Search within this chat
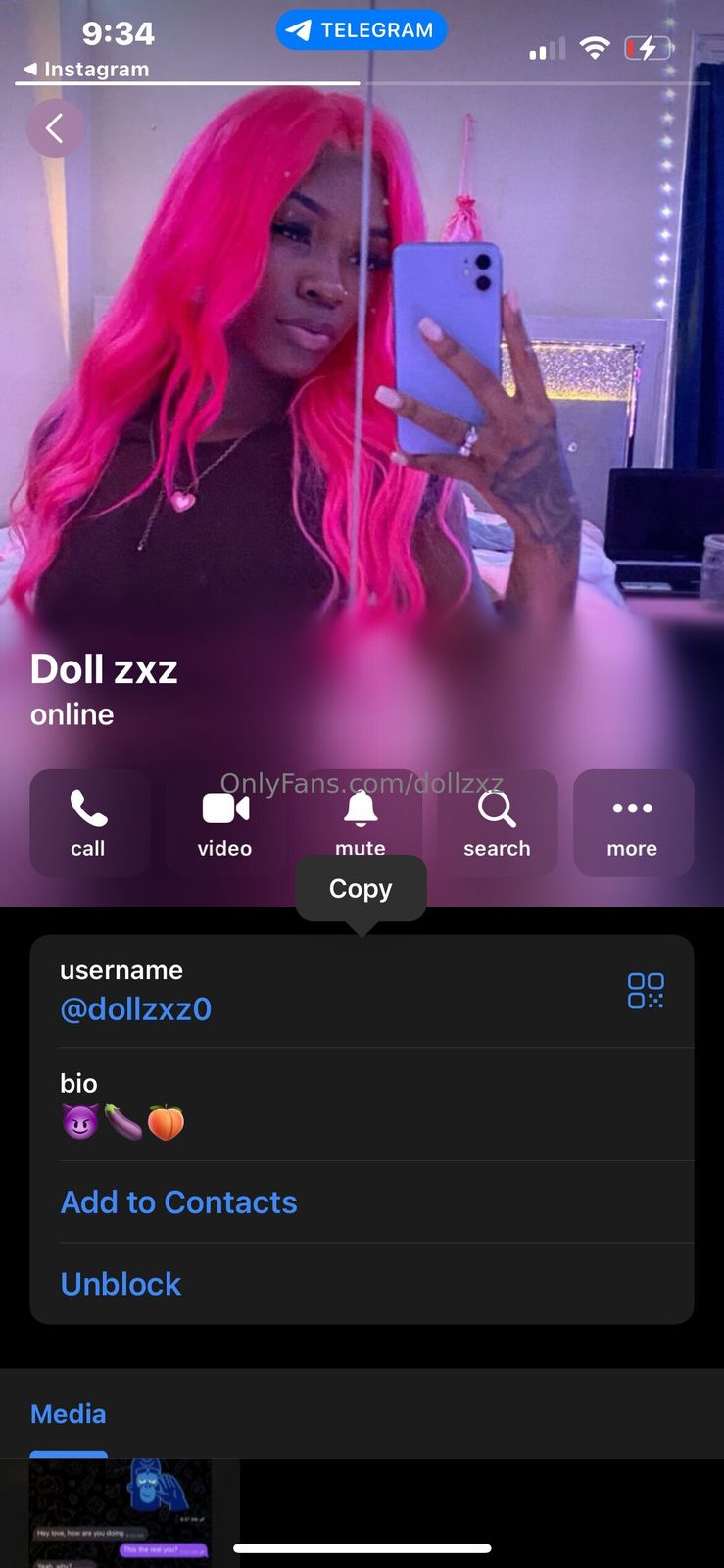Image resolution: width=724 pixels, height=1568 pixels. [497, 823]
